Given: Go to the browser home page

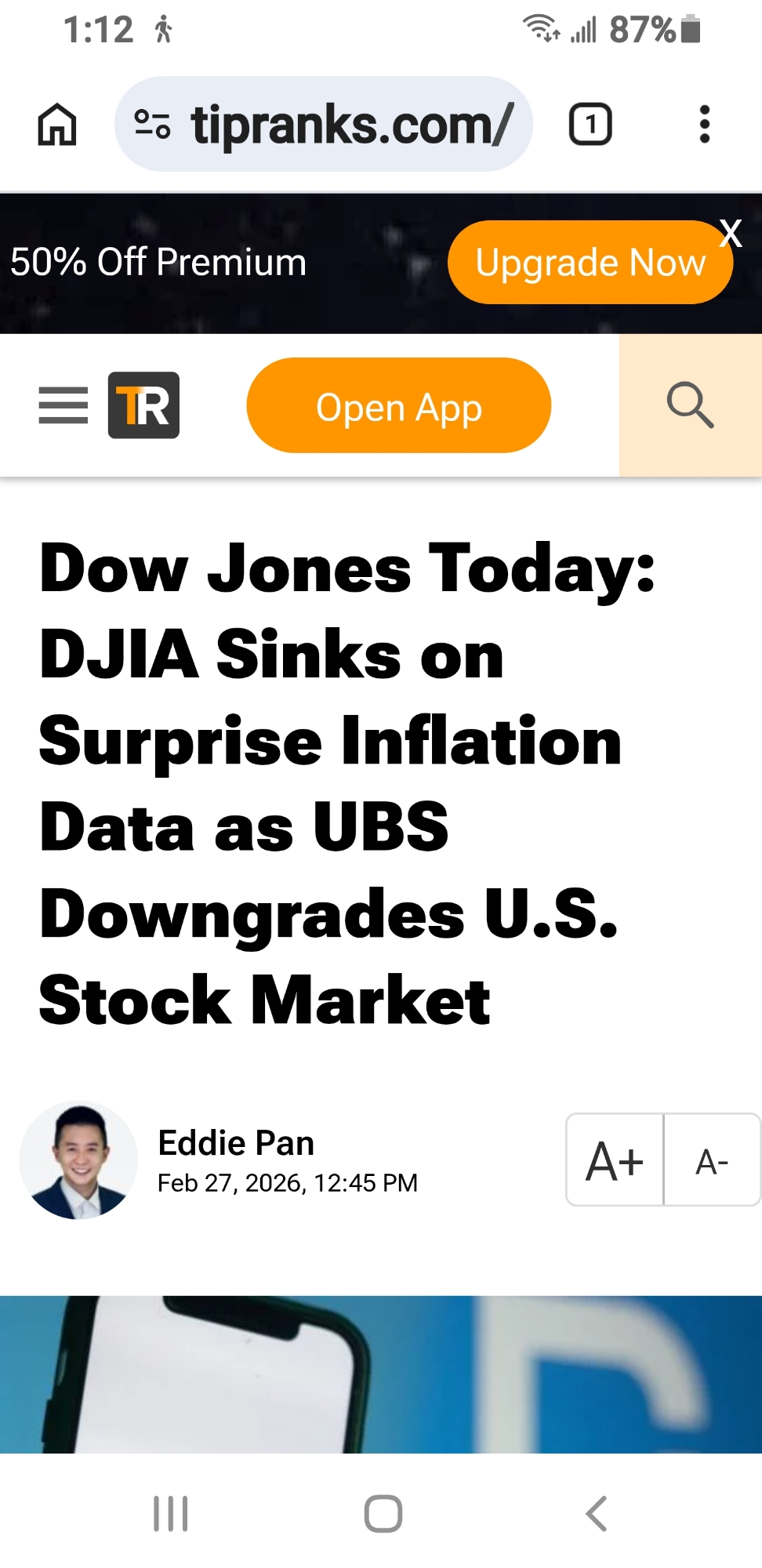Looking at the screenshot, I should [x=57, y=125].
